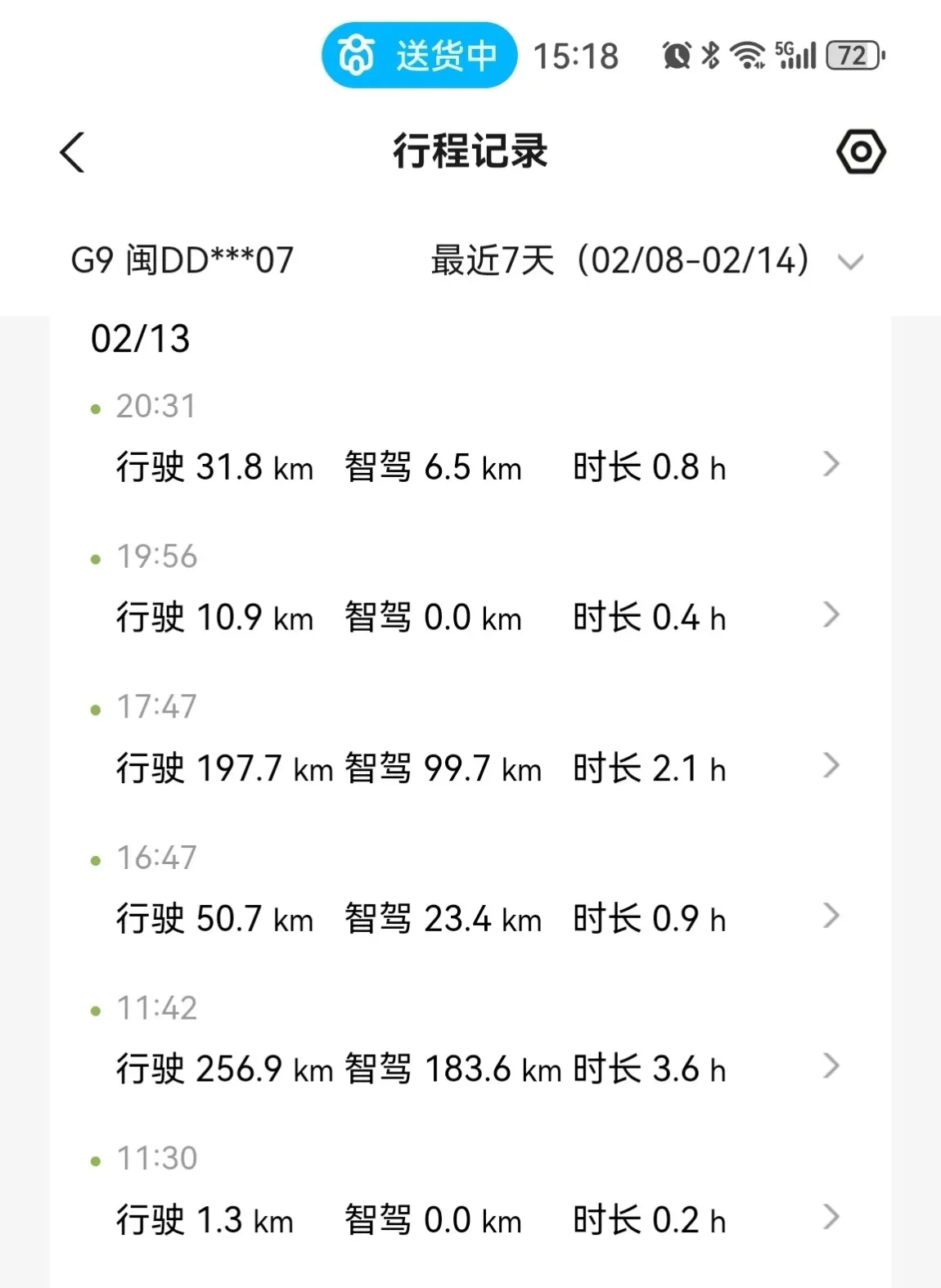Tap the 送货中 delivery status pill
Screen dimensions: 941x1288
coord(419,56)
